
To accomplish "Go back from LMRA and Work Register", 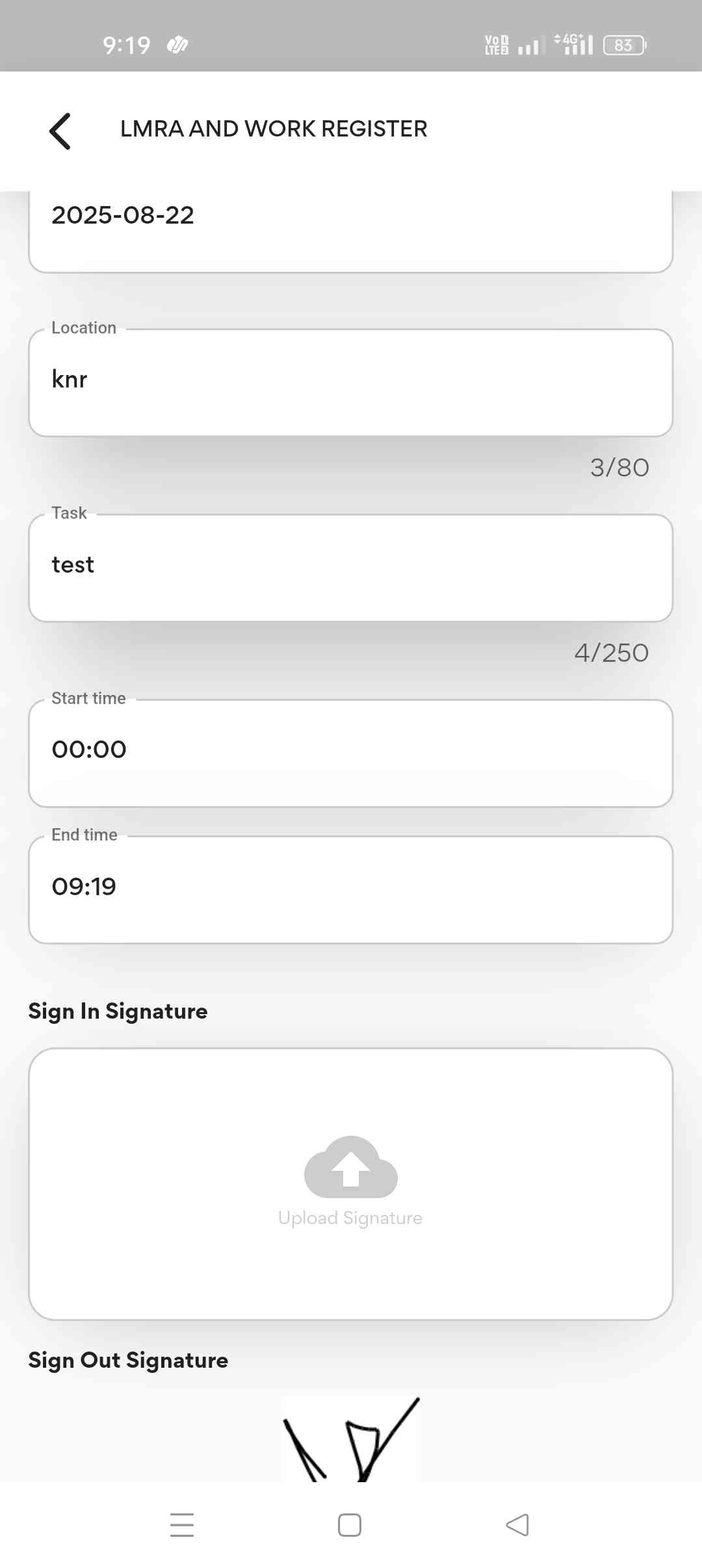I will click(60, 131).
